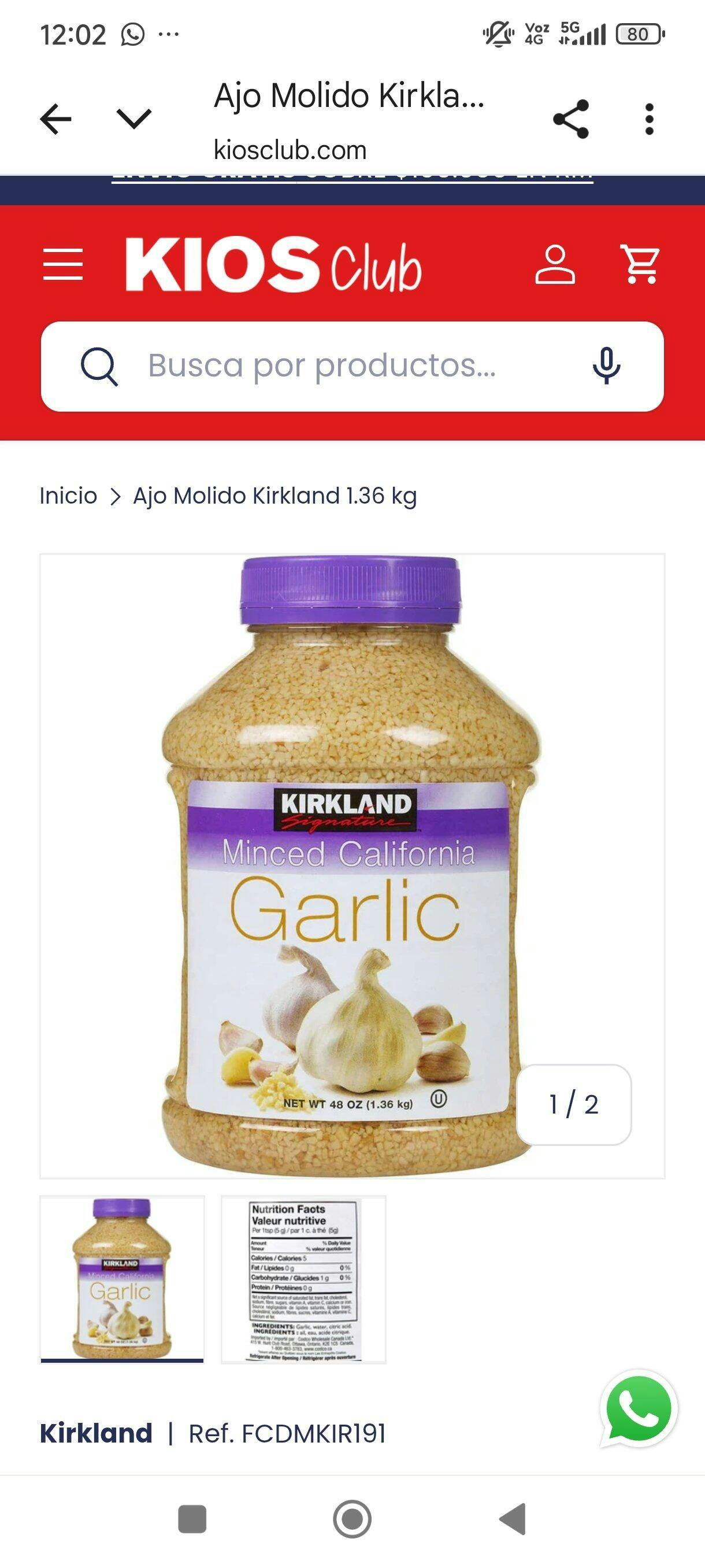Image resolution: width=705 pixels, height=1568 pixels.
Task: Open the user account icon
Action: [555, 265]
